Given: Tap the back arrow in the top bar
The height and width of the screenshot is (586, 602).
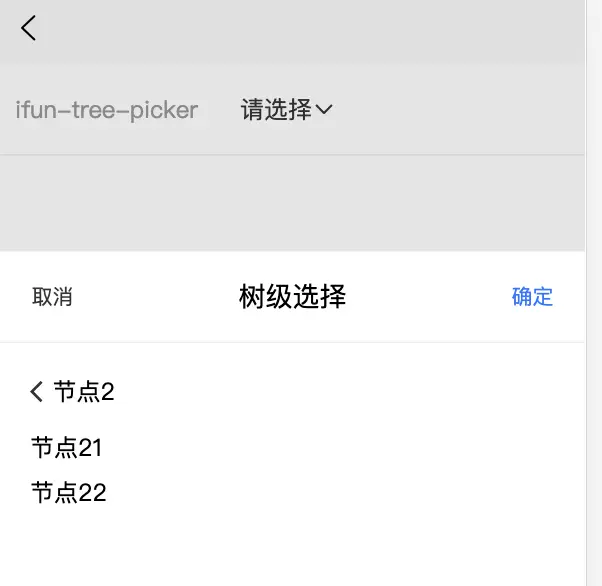Looking at the screenshot, I should pos(28,28).
